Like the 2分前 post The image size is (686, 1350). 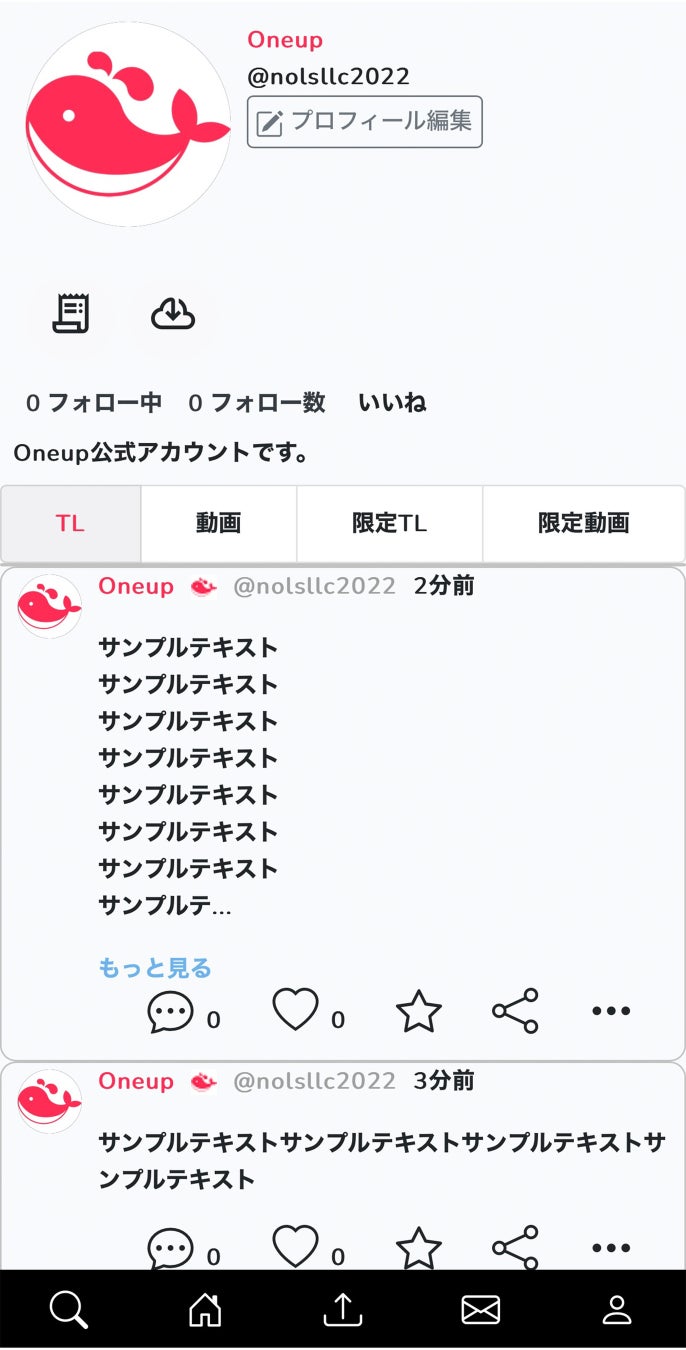pos(296,1010)
